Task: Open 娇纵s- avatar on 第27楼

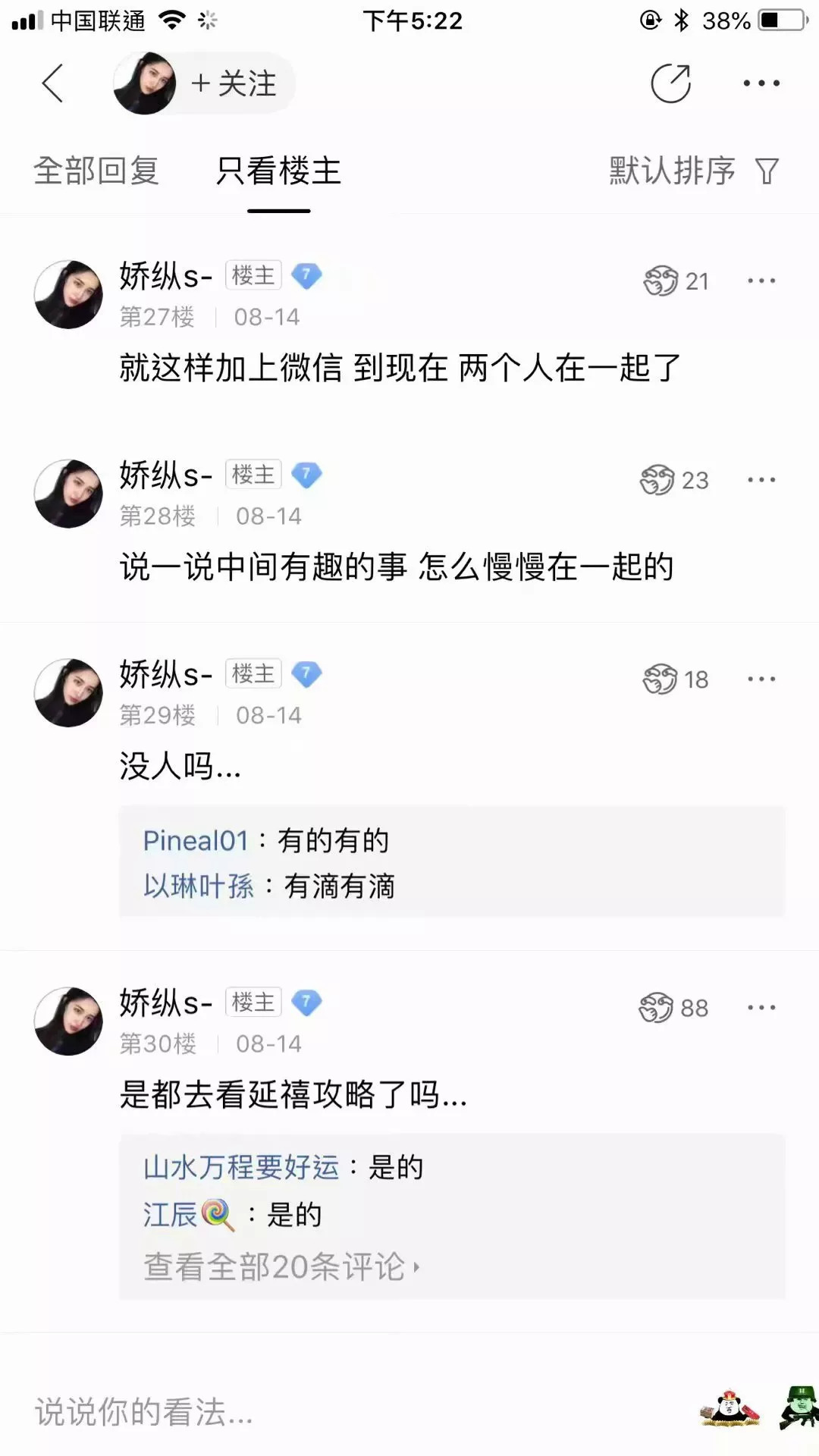Action: (x=68, y=294)
